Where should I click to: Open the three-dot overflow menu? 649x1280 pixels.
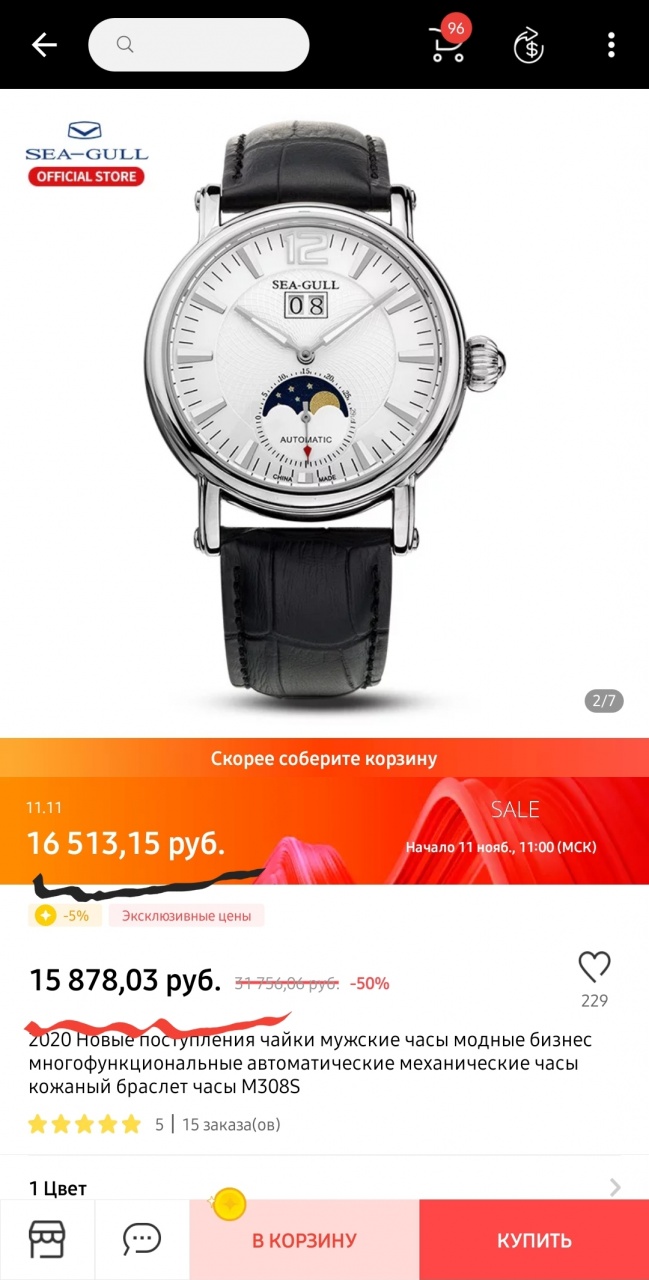click(x=611, y=45)
